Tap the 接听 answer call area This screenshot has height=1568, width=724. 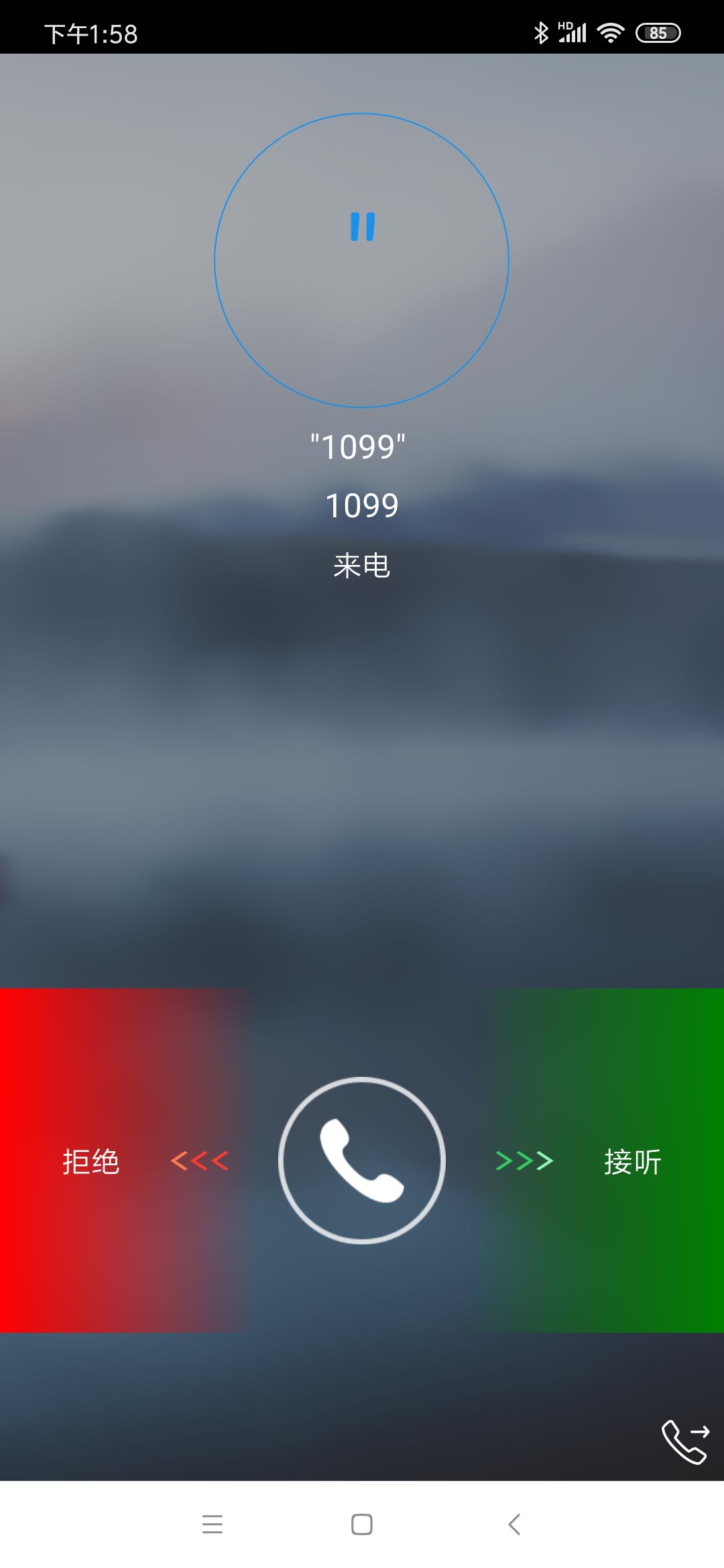[x=632, y=1161]
